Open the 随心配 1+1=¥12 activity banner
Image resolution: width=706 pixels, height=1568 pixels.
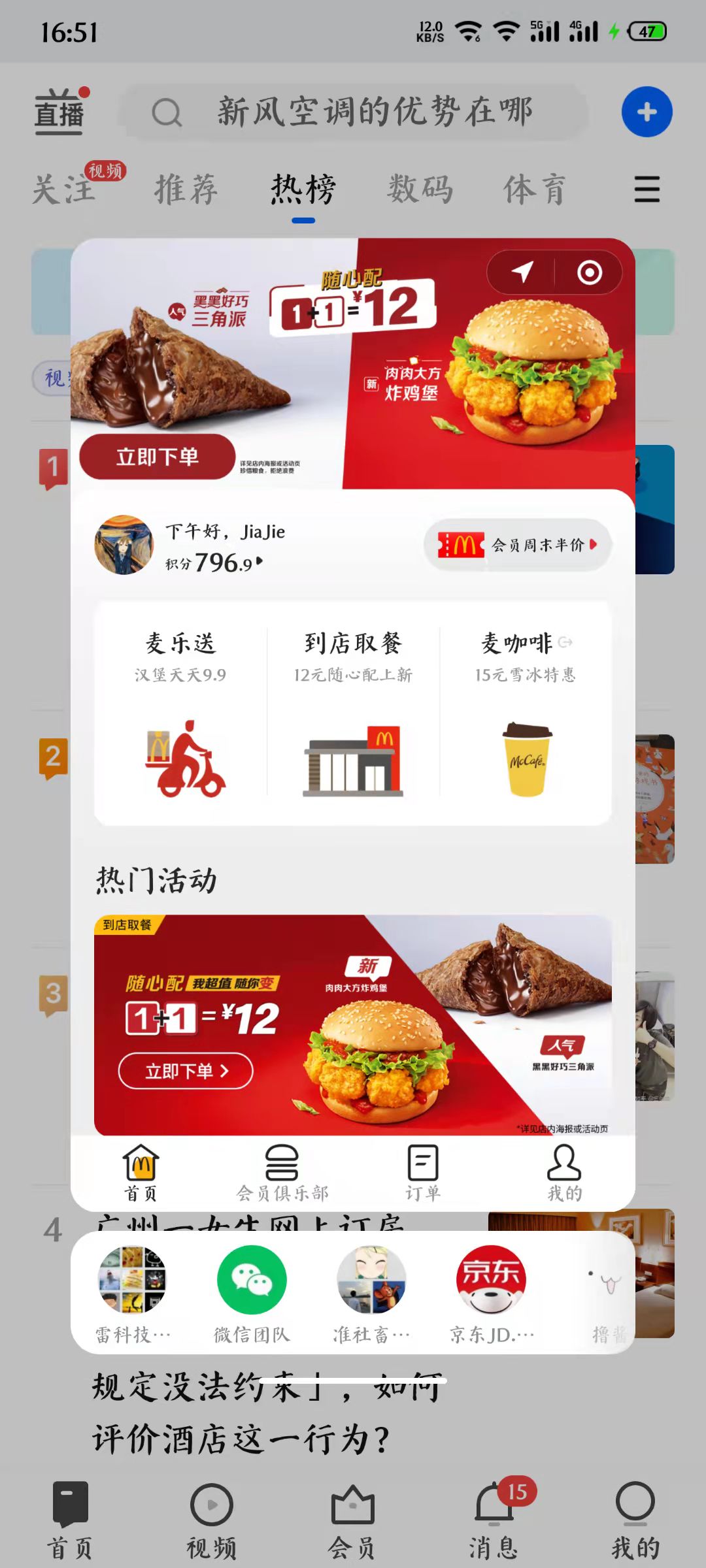(x=353, y=1024)
